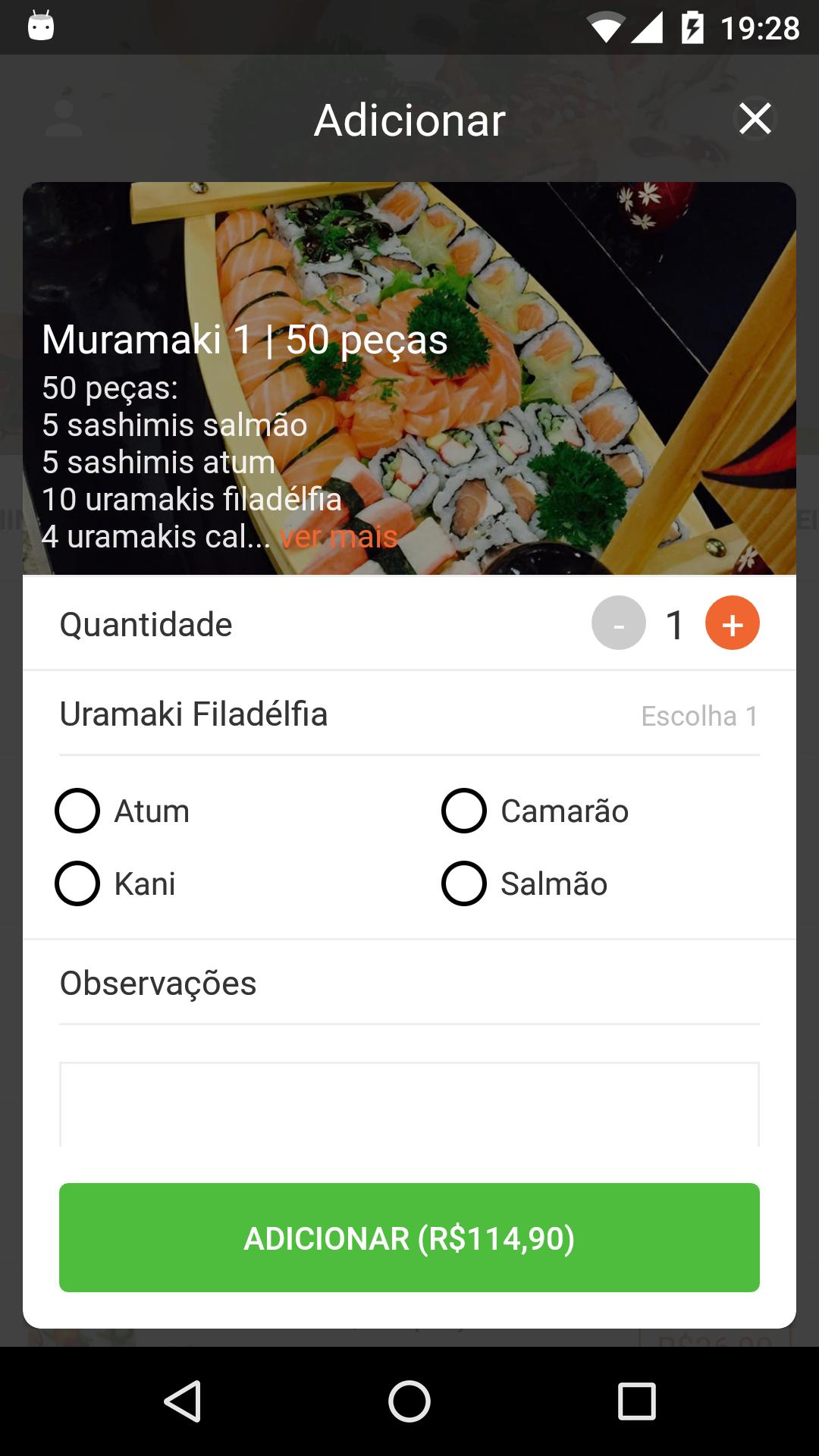Go back using the system back button
The image size is (819, 1456).
tap(183, 1401)
